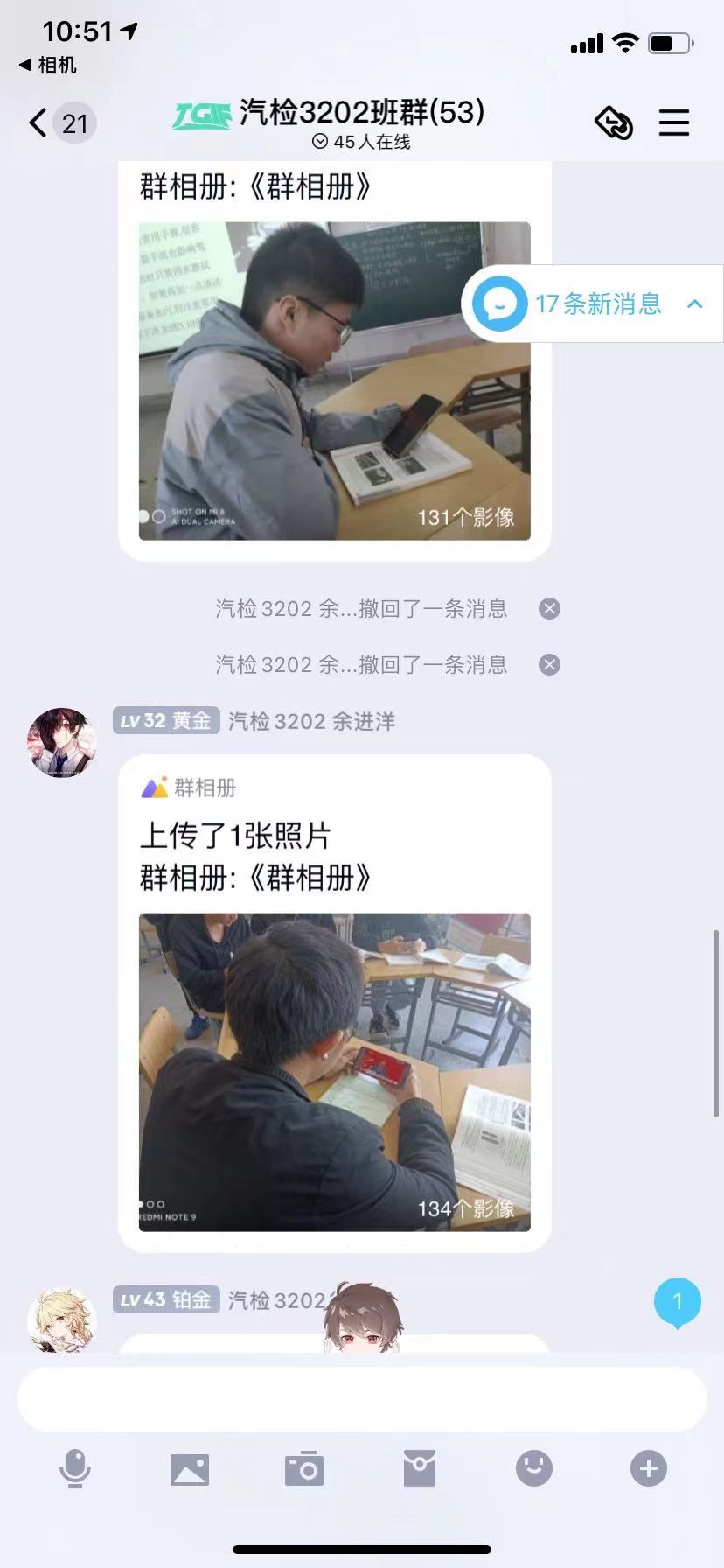
Task: Open album photo with 131个影像
Action: coord(334,381)
